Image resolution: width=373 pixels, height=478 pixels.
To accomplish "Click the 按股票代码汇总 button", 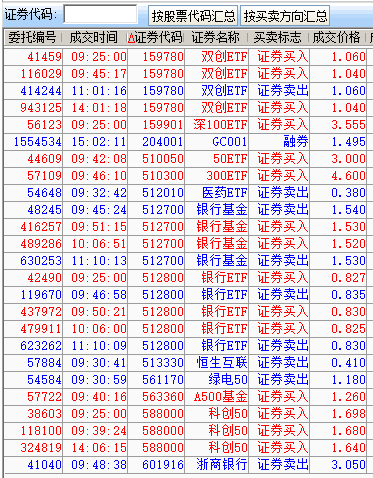I will pos(193,16).
